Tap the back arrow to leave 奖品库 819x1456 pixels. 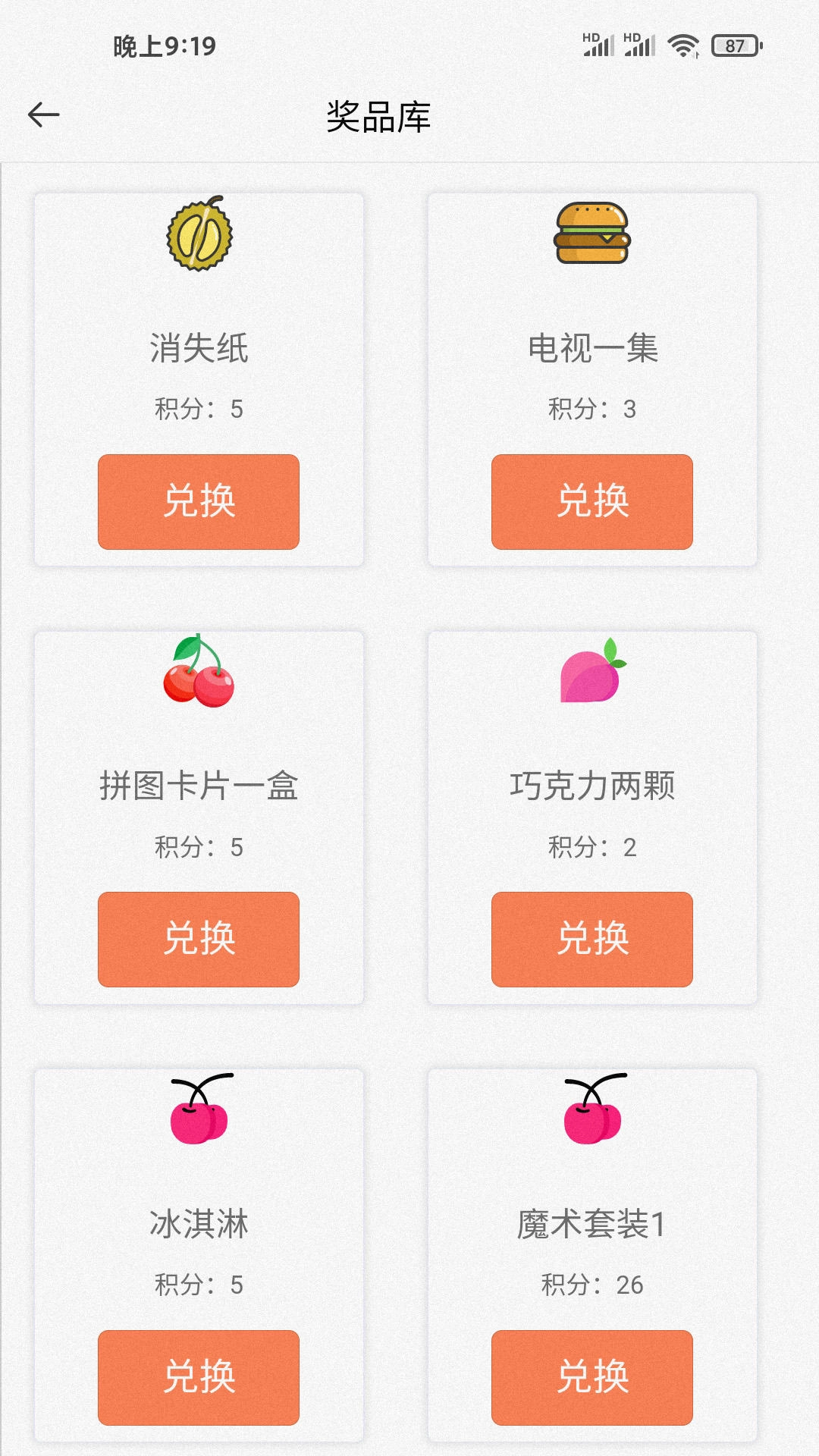43,114
